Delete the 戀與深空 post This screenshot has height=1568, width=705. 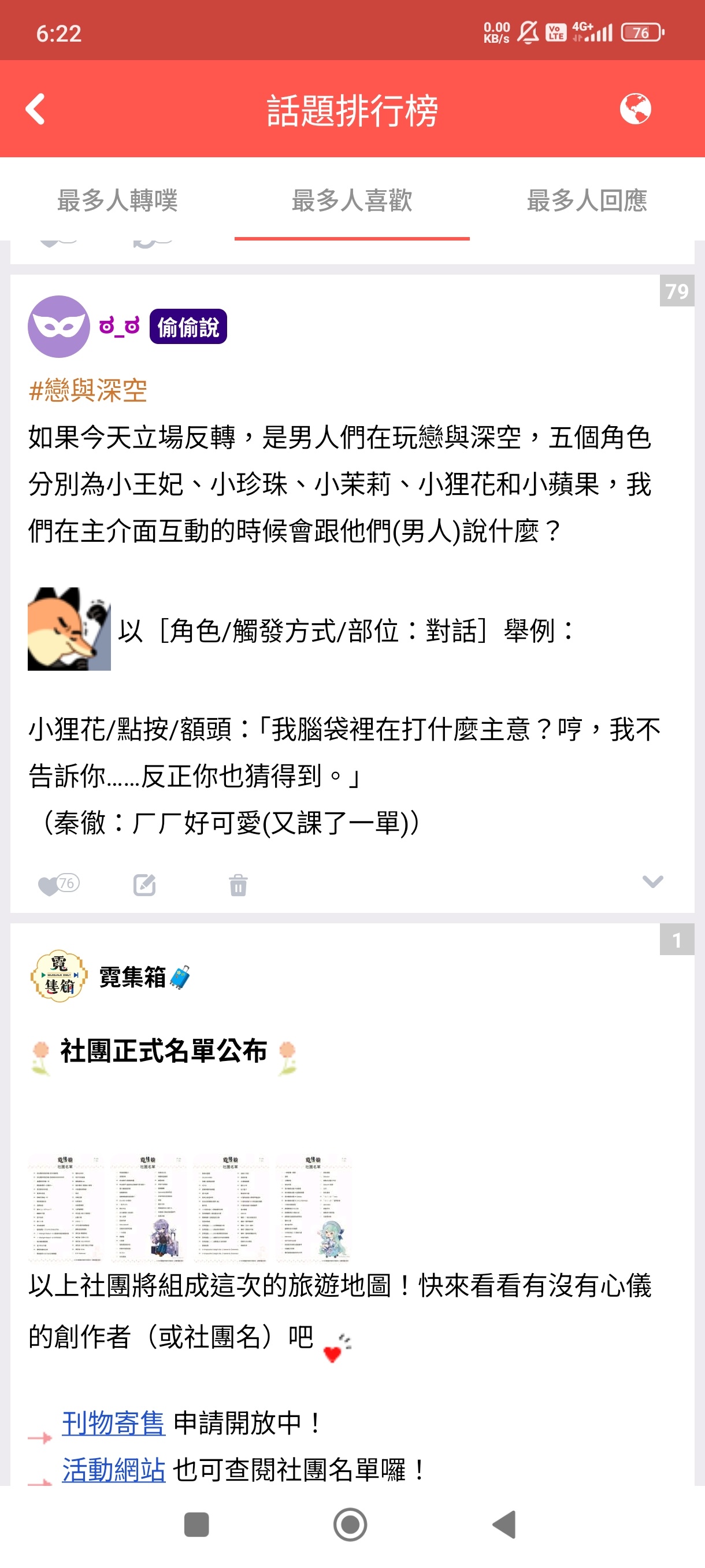click(x=238, y=885)
